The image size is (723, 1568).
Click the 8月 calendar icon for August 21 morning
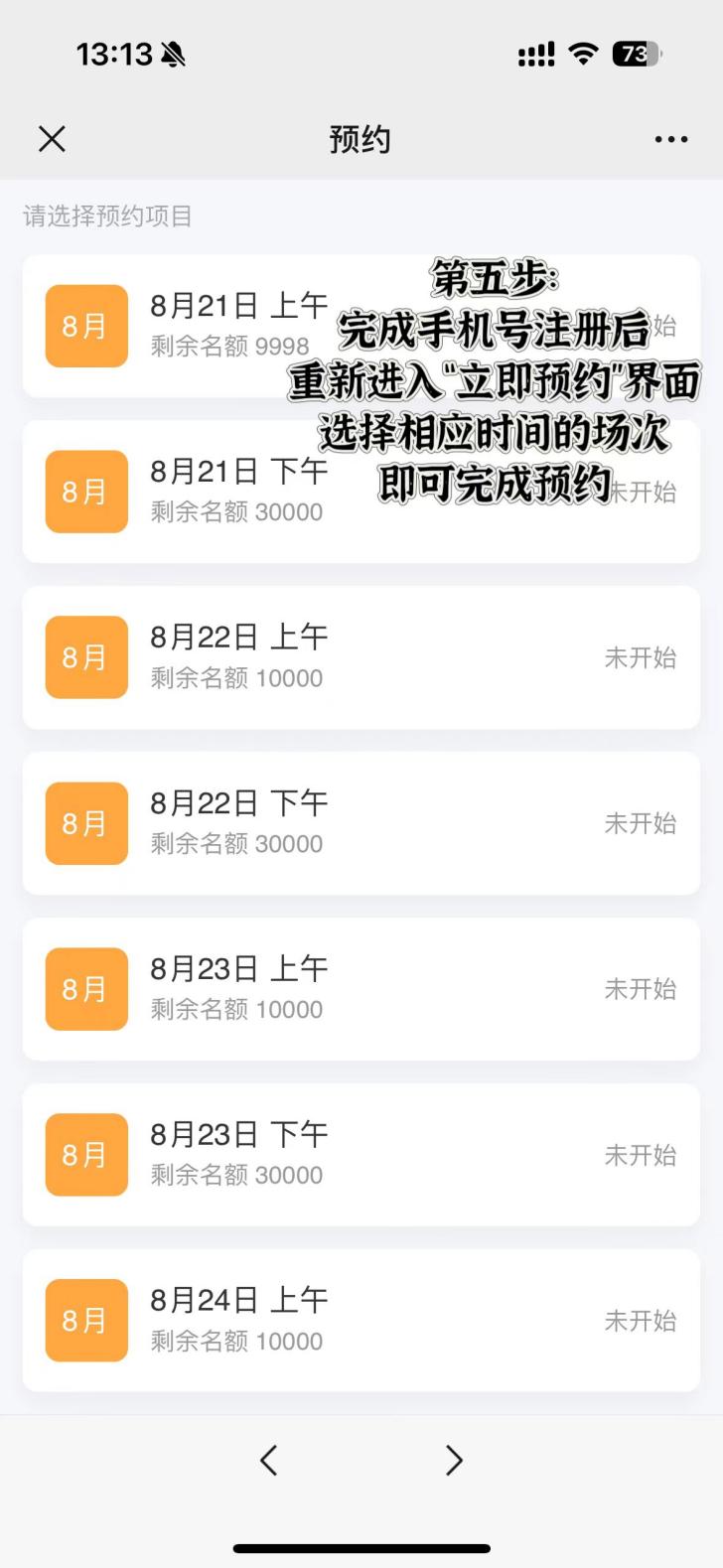(85, 326)
